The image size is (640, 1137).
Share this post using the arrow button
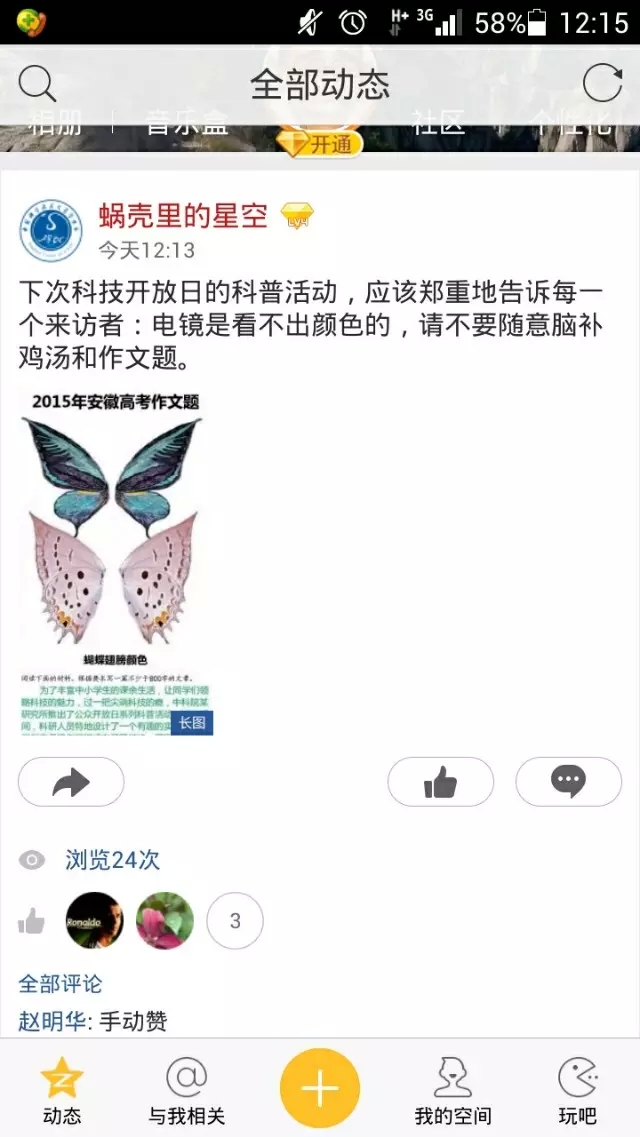pyautogui.click(x=71, y=782)
